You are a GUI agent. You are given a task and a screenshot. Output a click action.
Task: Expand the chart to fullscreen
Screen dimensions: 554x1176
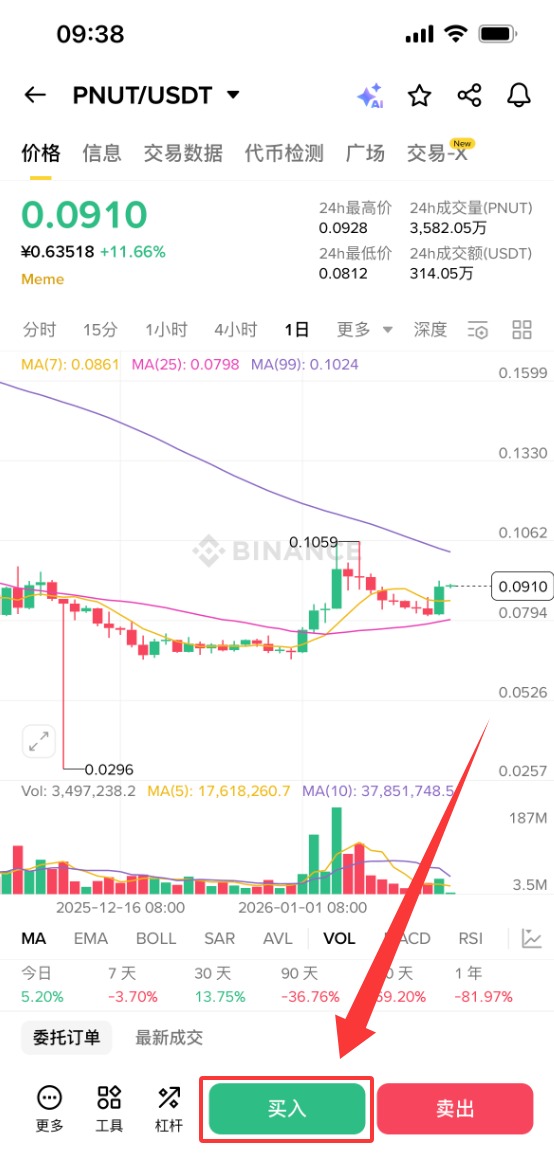click(x=39, y=742)
